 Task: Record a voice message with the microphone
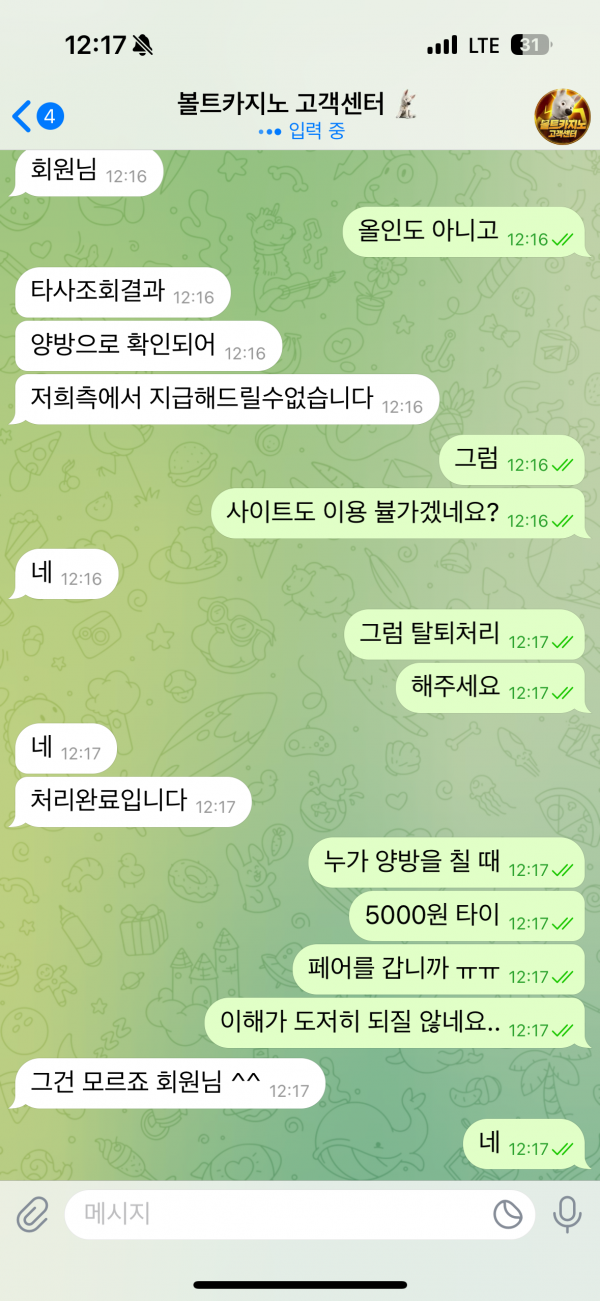(568, 1214)
